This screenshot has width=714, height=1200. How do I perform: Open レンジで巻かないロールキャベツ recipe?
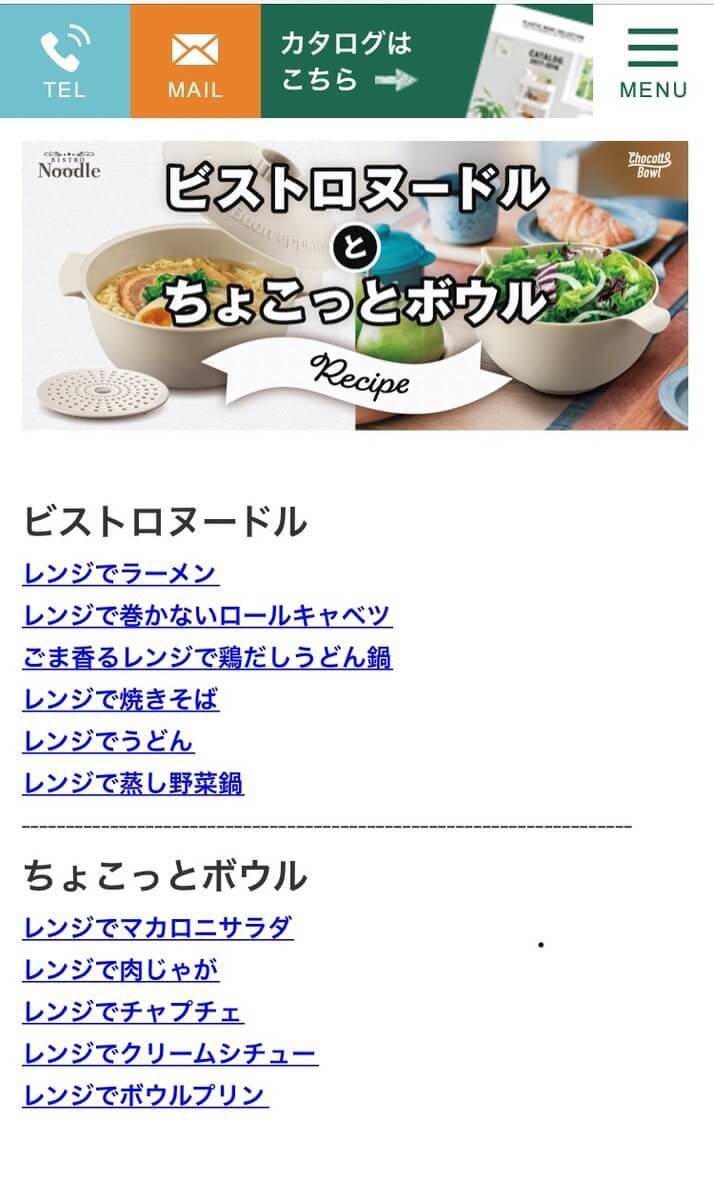pos(207,616)
